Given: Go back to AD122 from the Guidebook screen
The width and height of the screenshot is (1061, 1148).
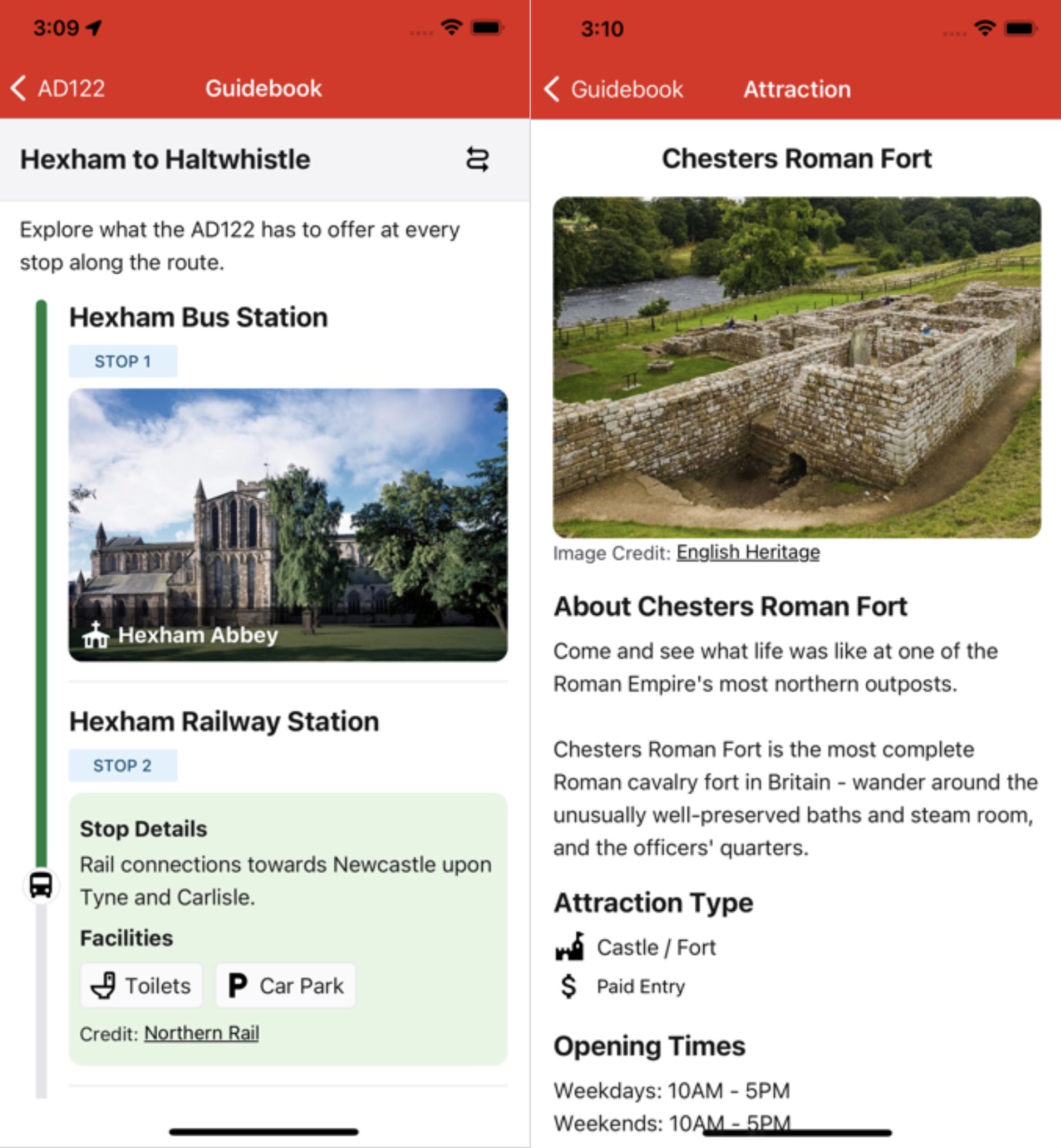Looking at the screenshot, I should pyautogui.click(x=57, y=89).
